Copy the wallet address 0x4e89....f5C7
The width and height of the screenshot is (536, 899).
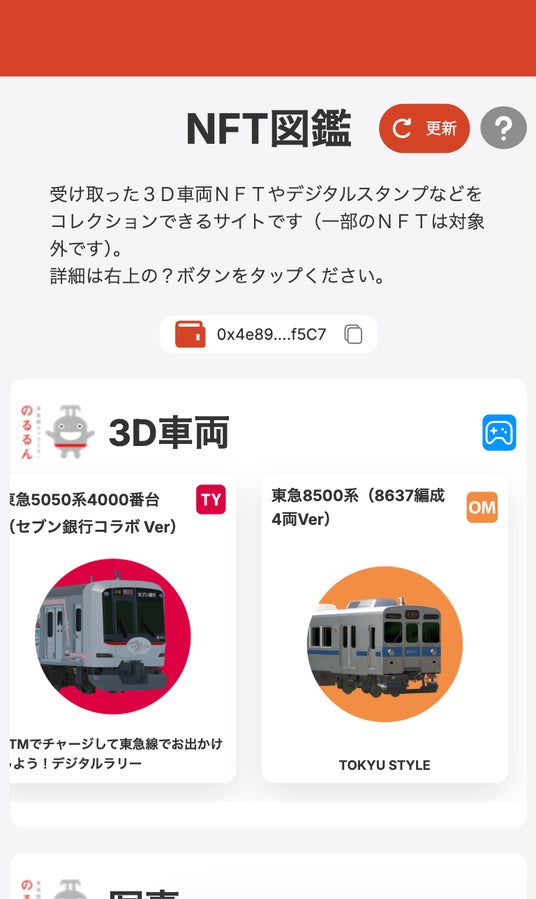(x=353, y=334)
